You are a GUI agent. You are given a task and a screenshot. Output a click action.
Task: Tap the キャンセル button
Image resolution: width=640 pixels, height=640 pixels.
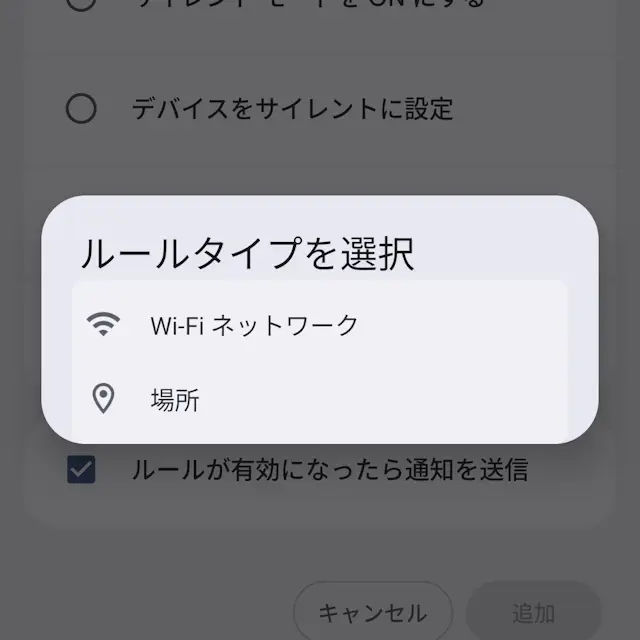(x=372, y=611)
